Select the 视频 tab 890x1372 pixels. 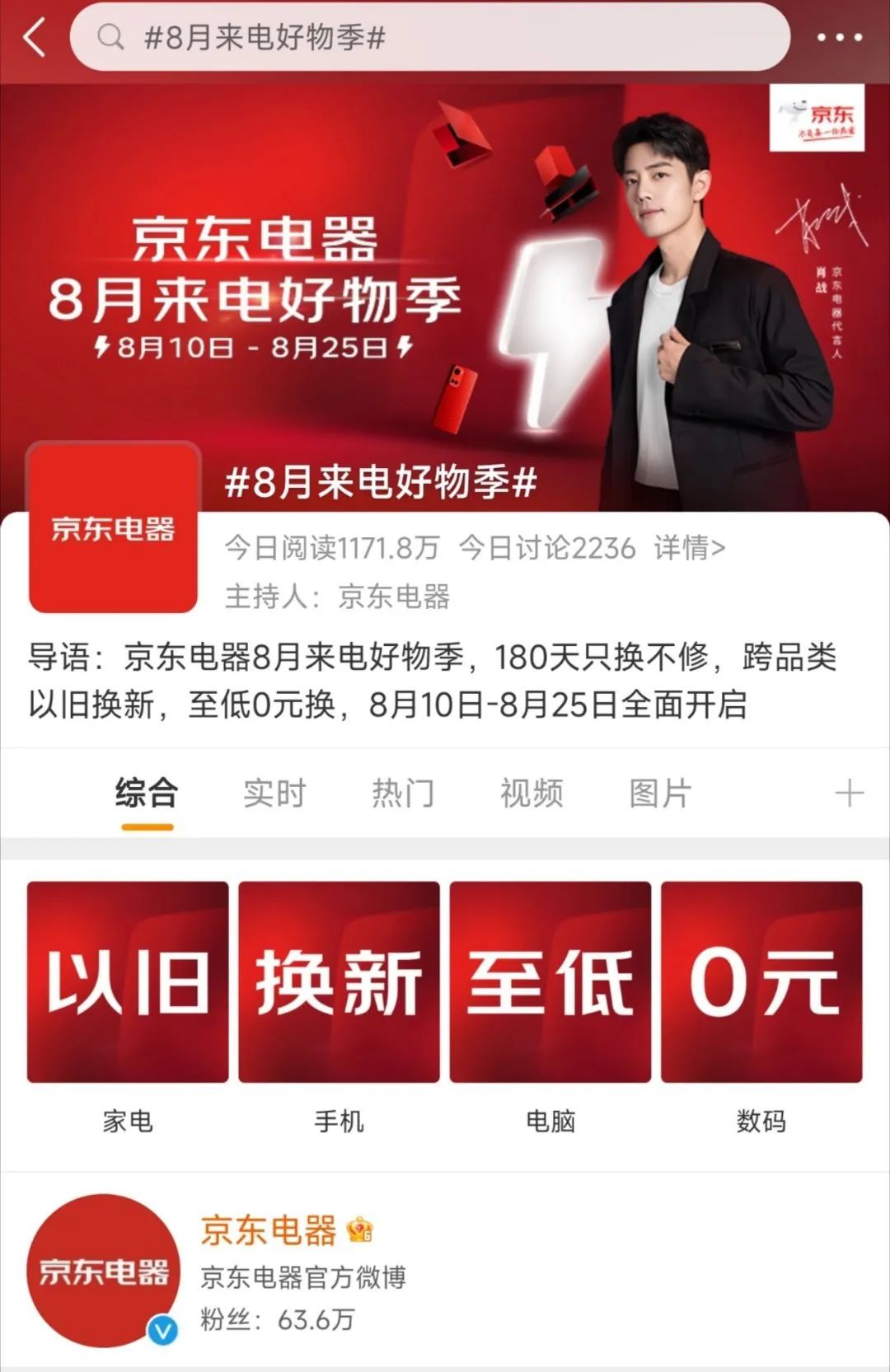531,793
